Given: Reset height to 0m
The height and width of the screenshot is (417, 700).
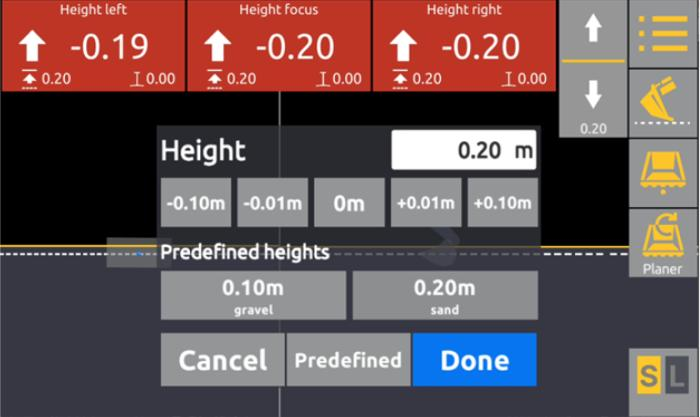Looking at the screenshot, I should pyautogui.click(x=349, y=203).
